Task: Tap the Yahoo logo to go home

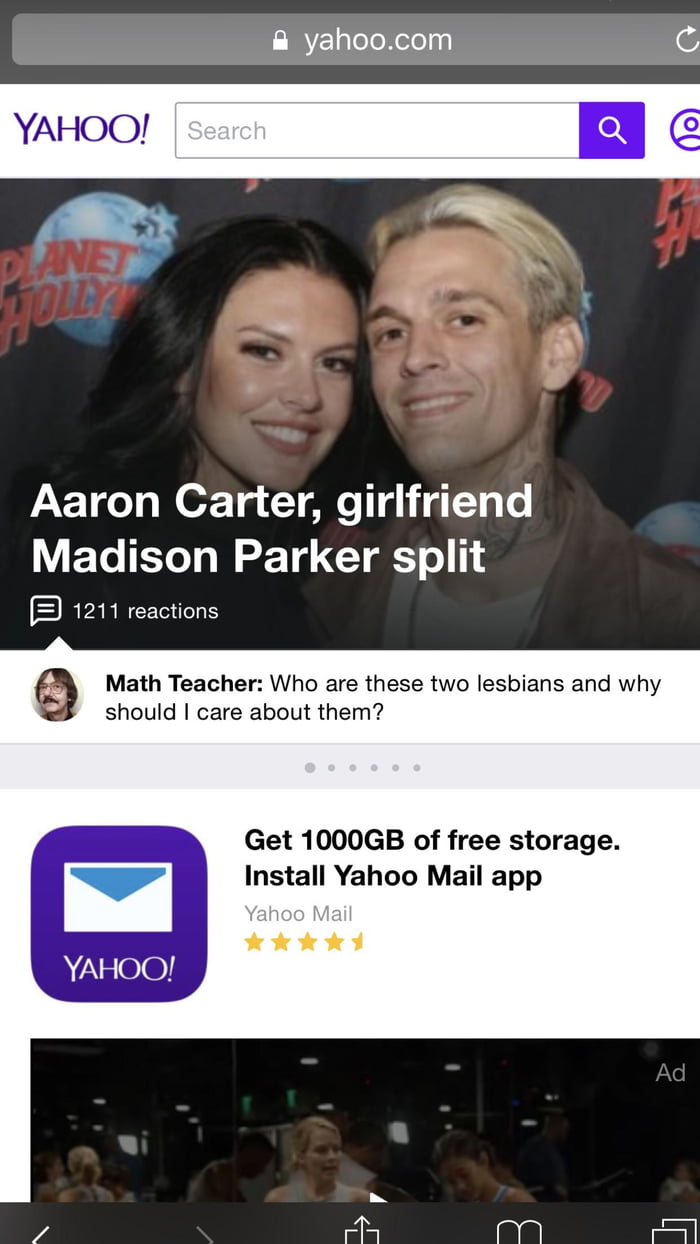Action: [x=81, y=129]
